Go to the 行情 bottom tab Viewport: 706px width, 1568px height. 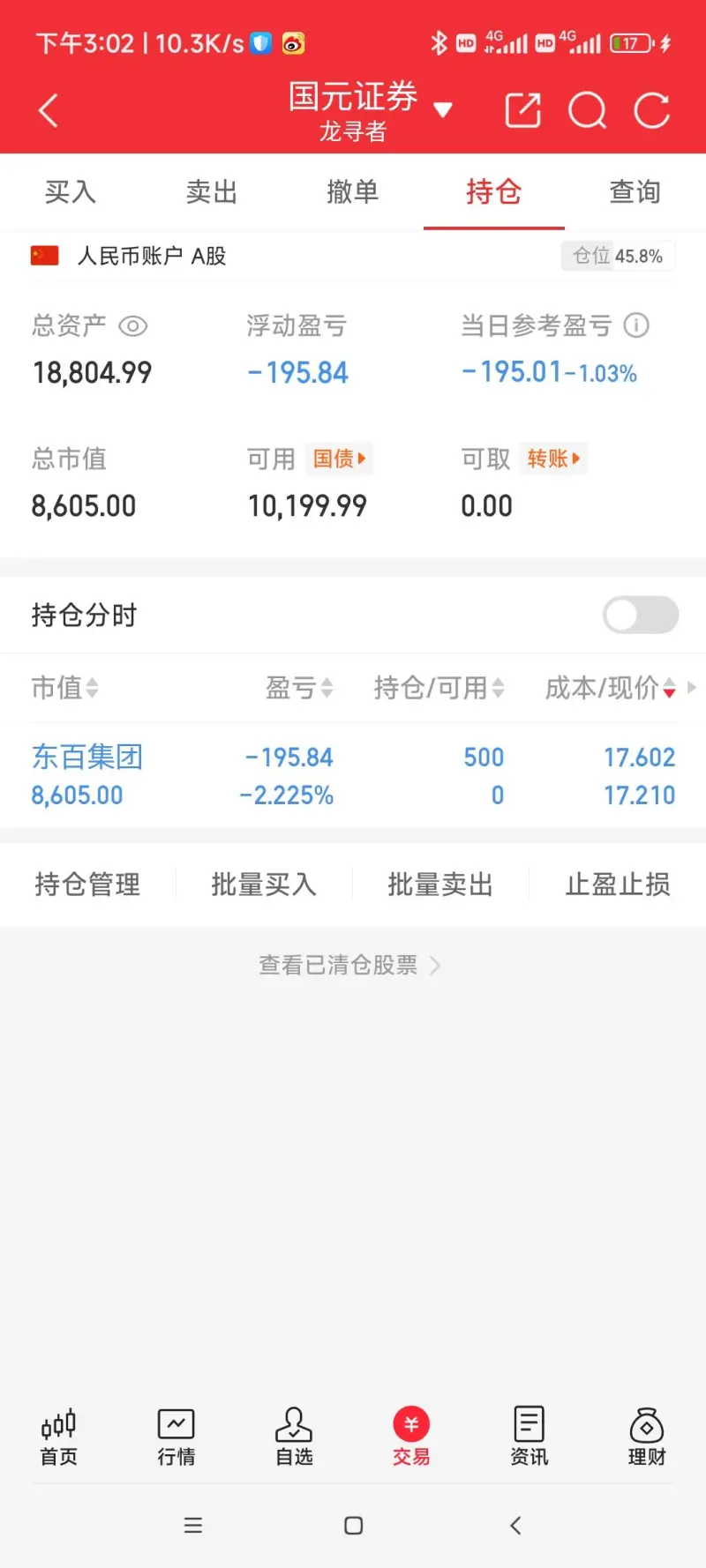(x=176, y=1437)
